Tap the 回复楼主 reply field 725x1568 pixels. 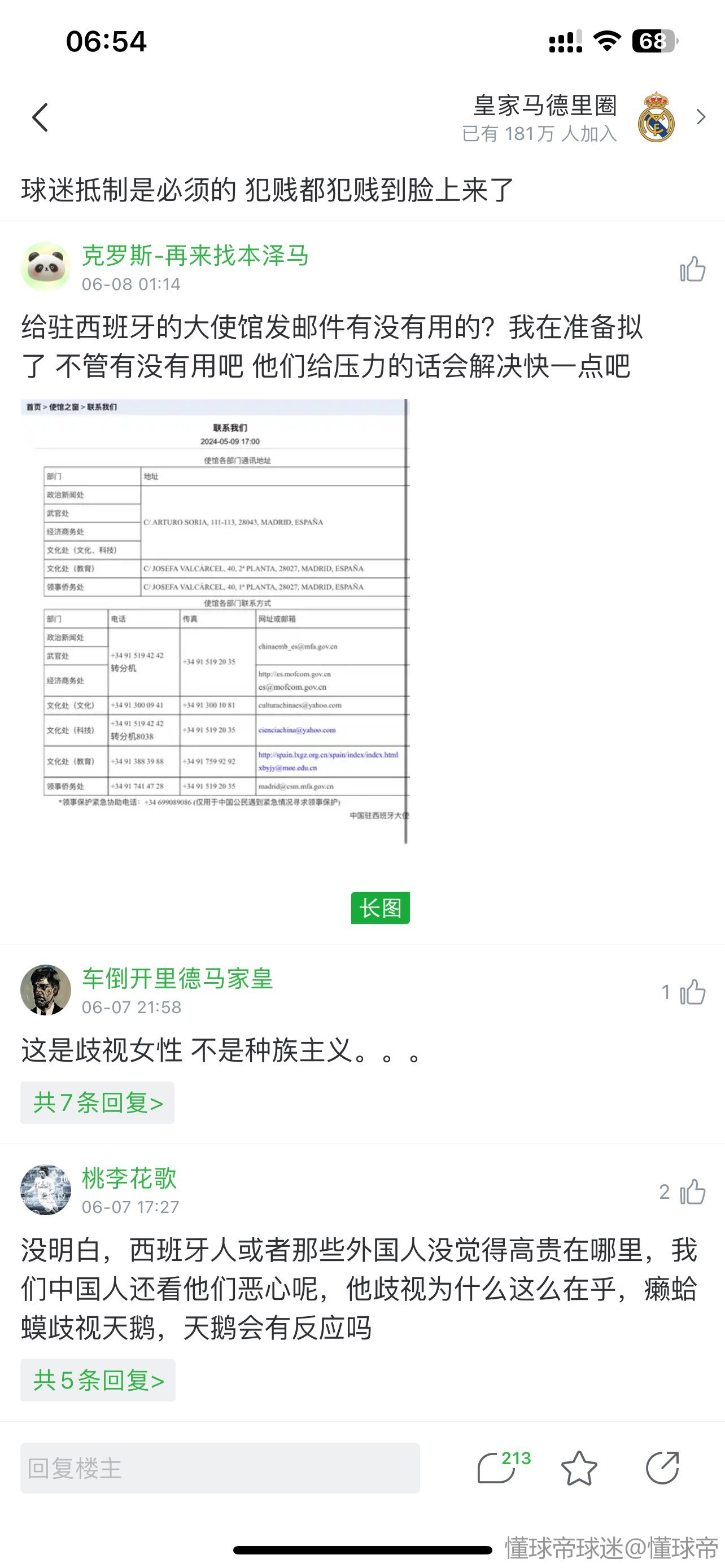tap(220, 1468)
